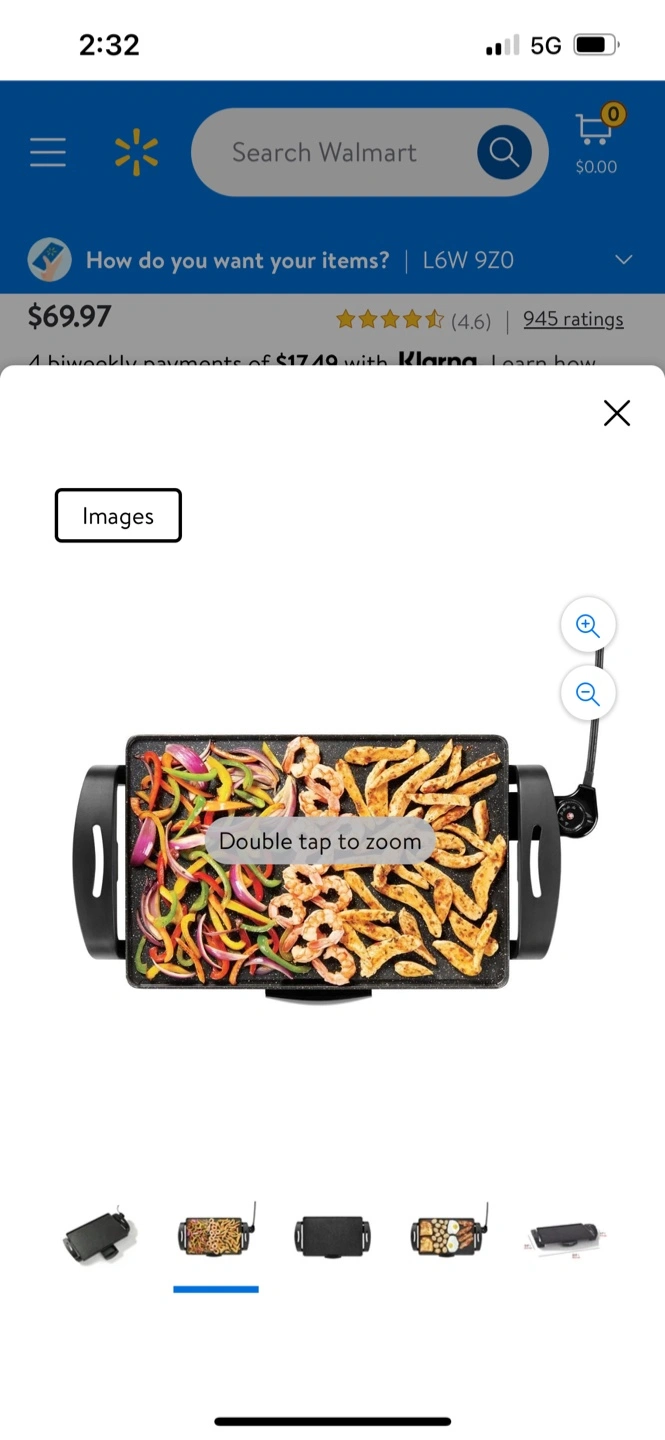
Task: Tap the zoom in magnifier button
Action: [588, 626]
